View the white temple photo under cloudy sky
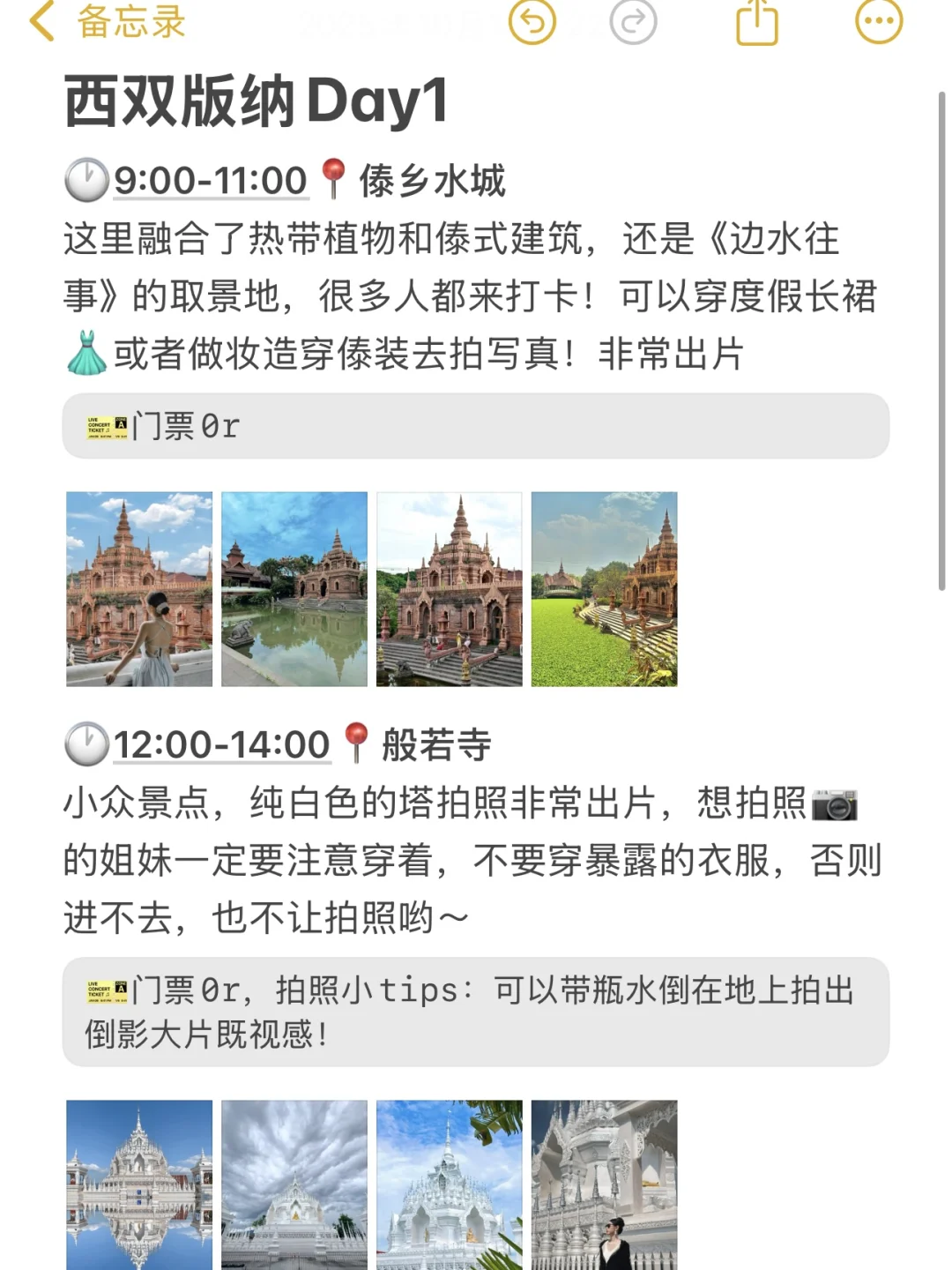The width and height of the screenshot is (952, 1270). coord(294,1184)
